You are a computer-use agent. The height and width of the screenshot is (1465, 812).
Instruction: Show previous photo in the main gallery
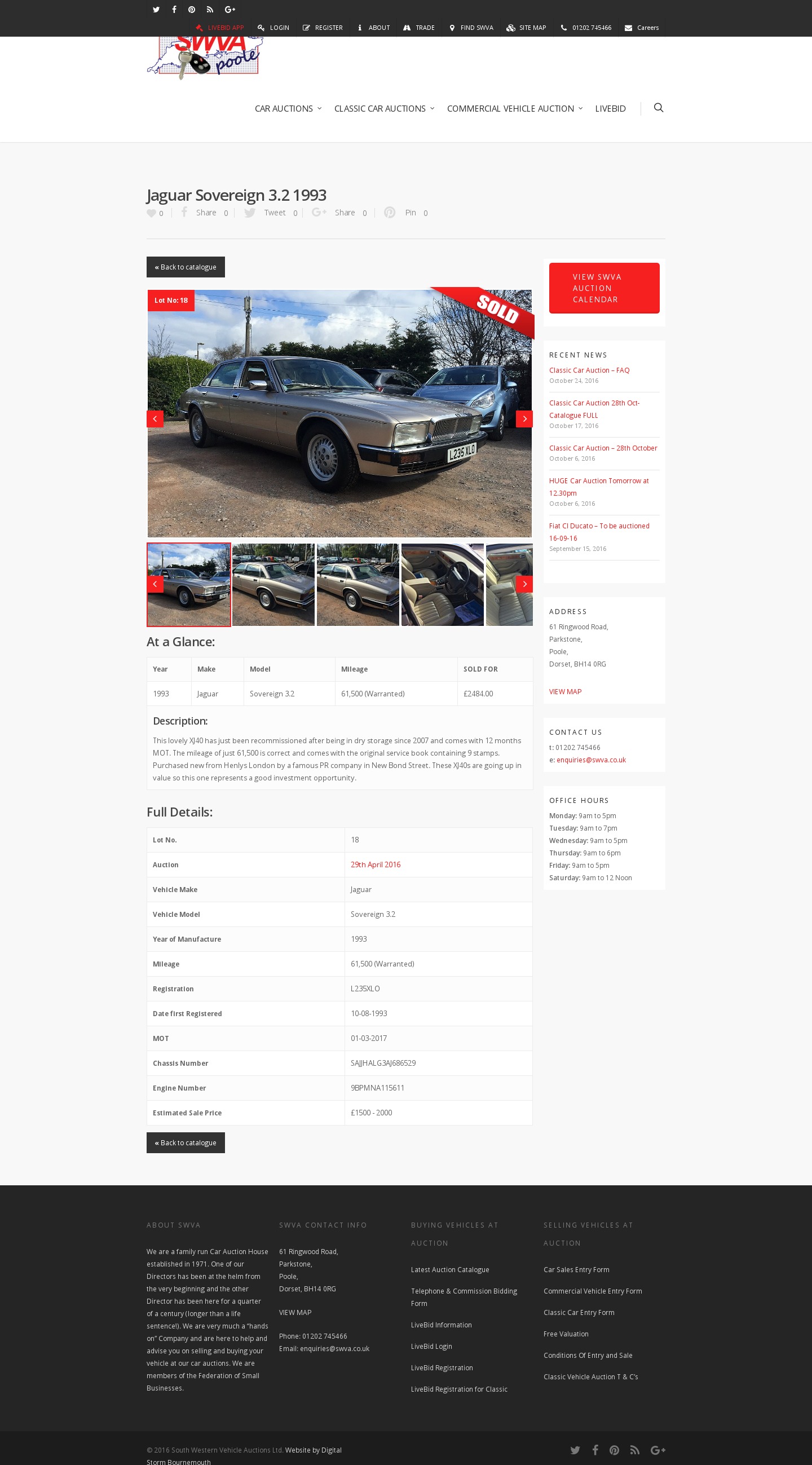[155, 419]
